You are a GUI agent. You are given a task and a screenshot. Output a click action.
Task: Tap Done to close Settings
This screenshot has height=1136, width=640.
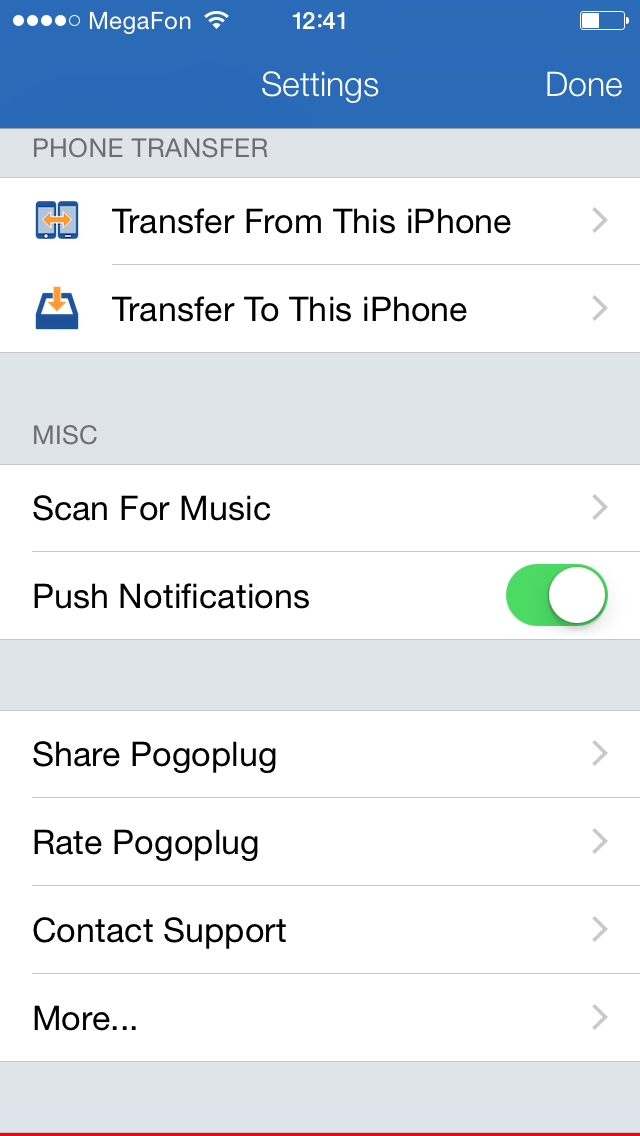(583, 85)
